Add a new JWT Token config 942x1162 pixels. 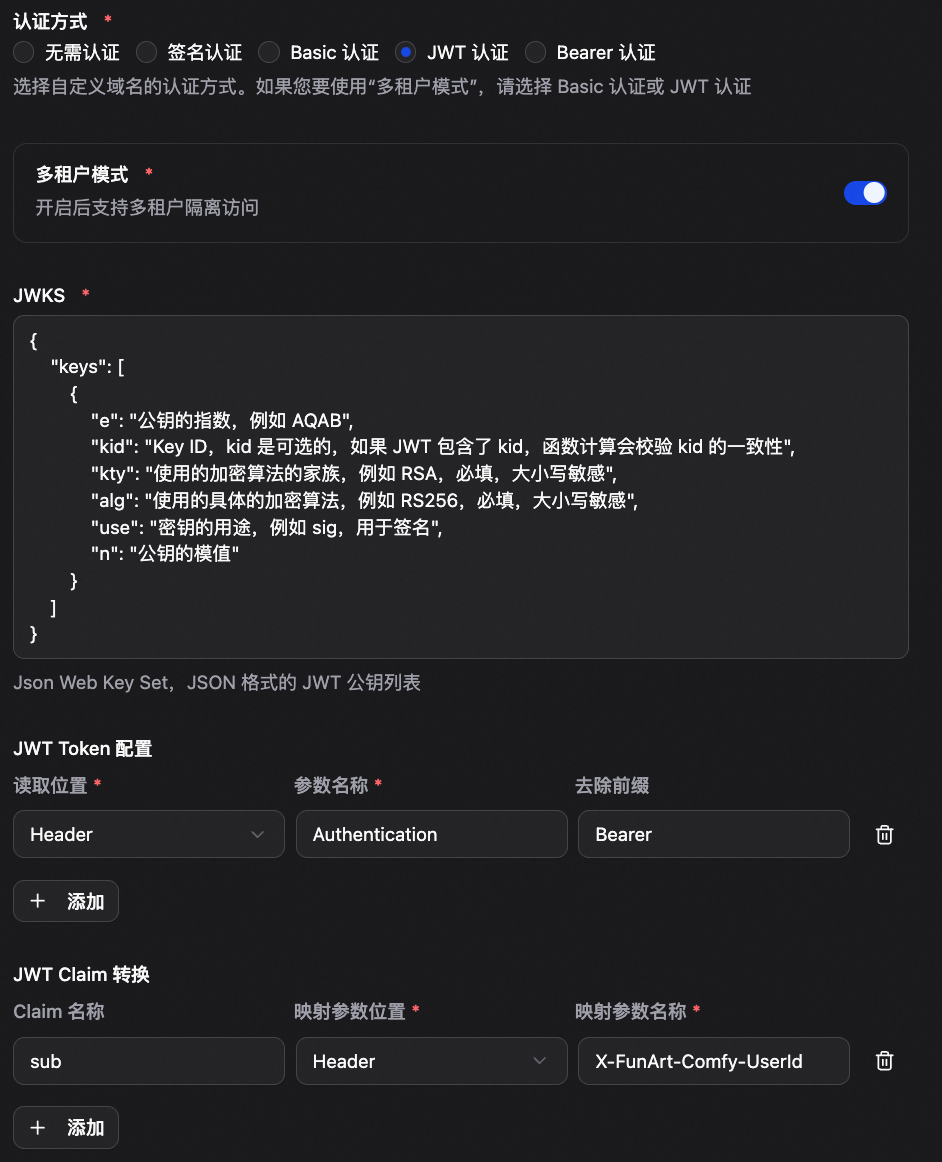click(66, 901)
